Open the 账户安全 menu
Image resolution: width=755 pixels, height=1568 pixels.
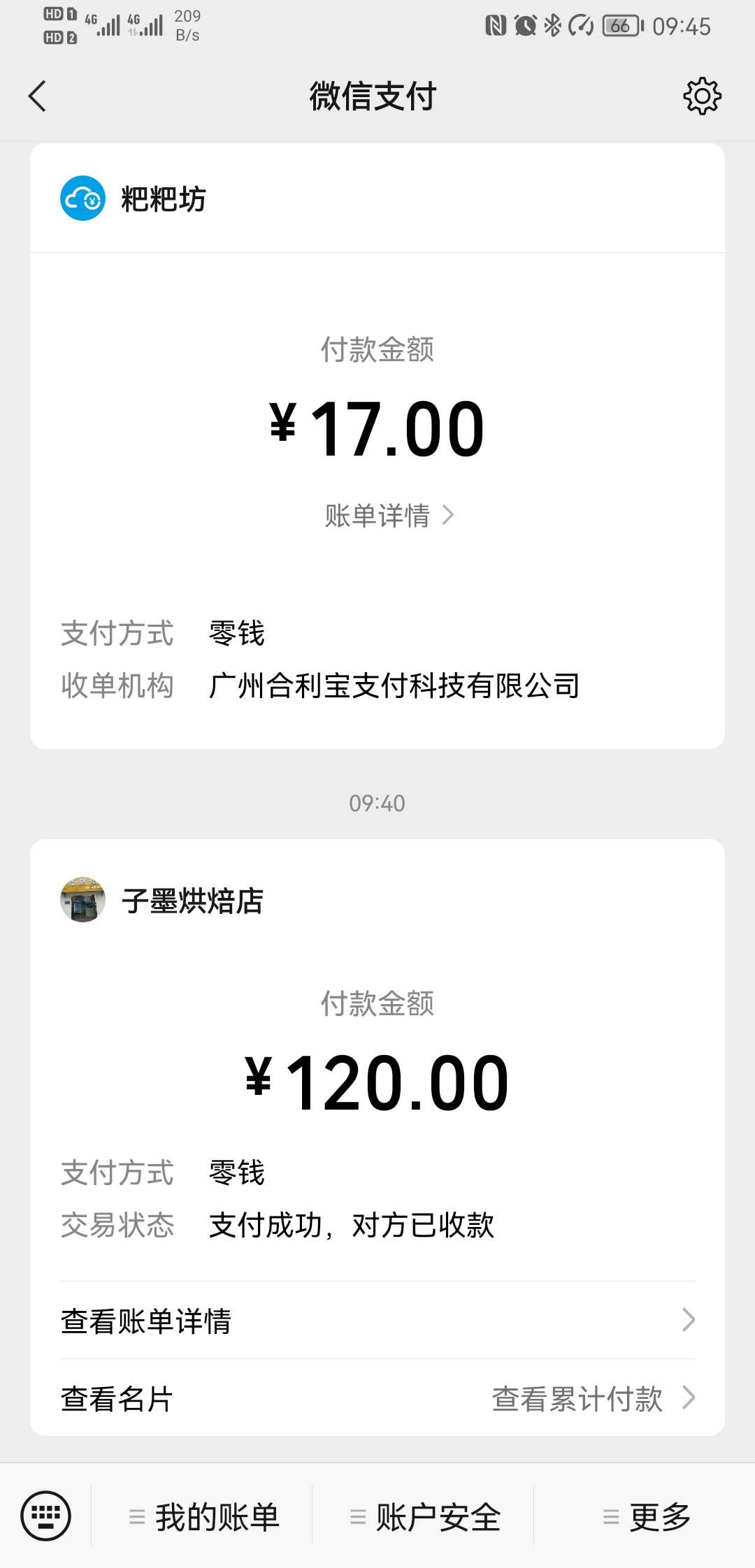point(424,1516)
